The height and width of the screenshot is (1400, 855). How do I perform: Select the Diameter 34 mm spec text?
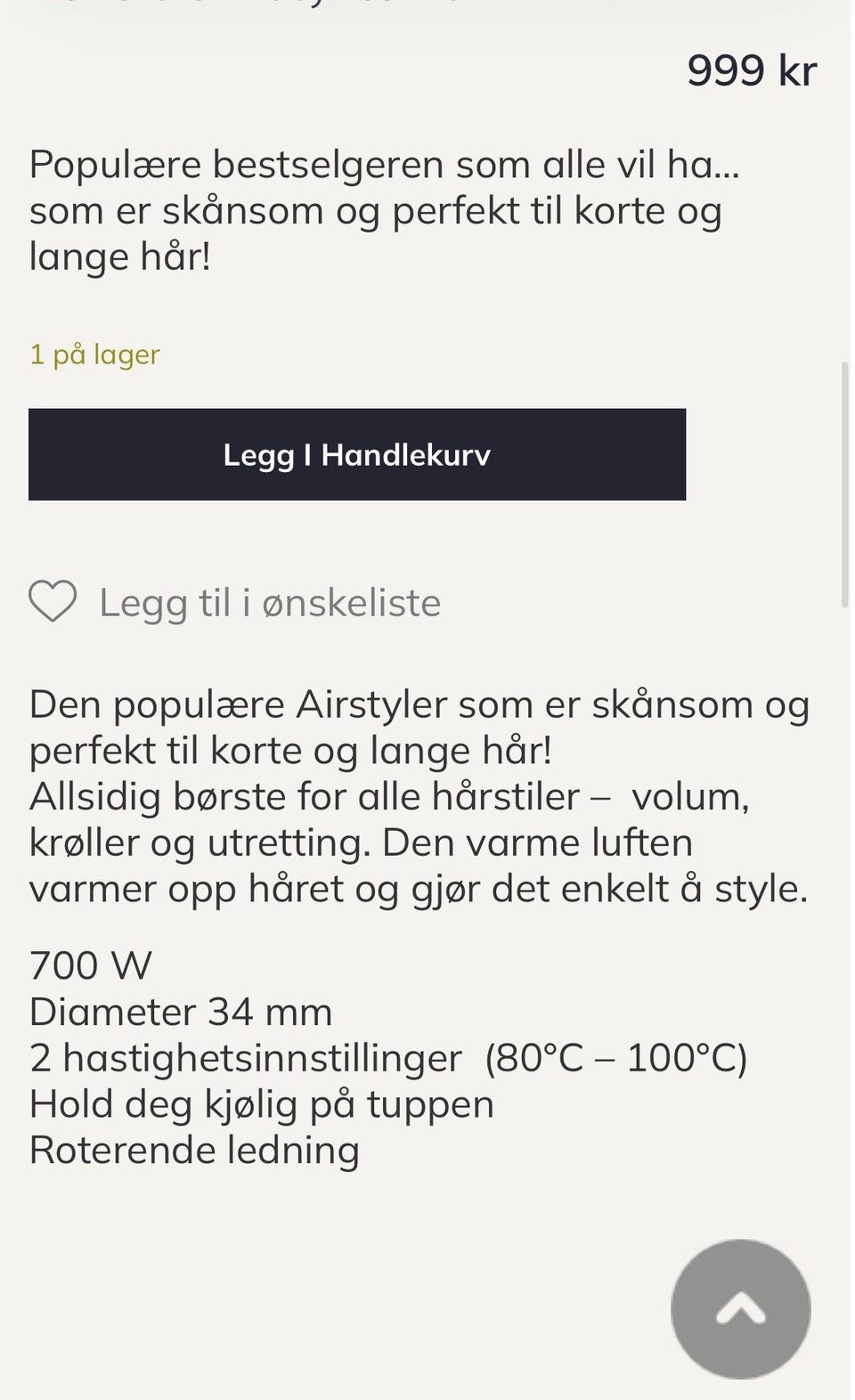180,1012
